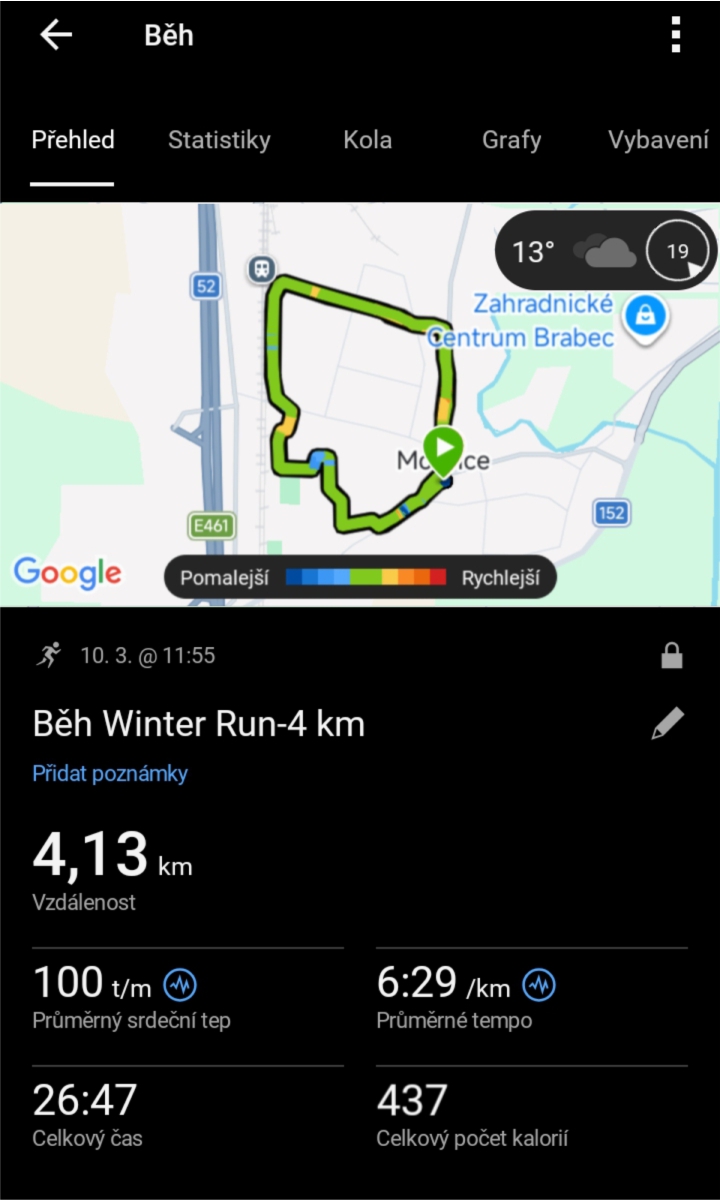Open the Kola tab
Viewport: 720px width, 1200px height.
[367, 140]
